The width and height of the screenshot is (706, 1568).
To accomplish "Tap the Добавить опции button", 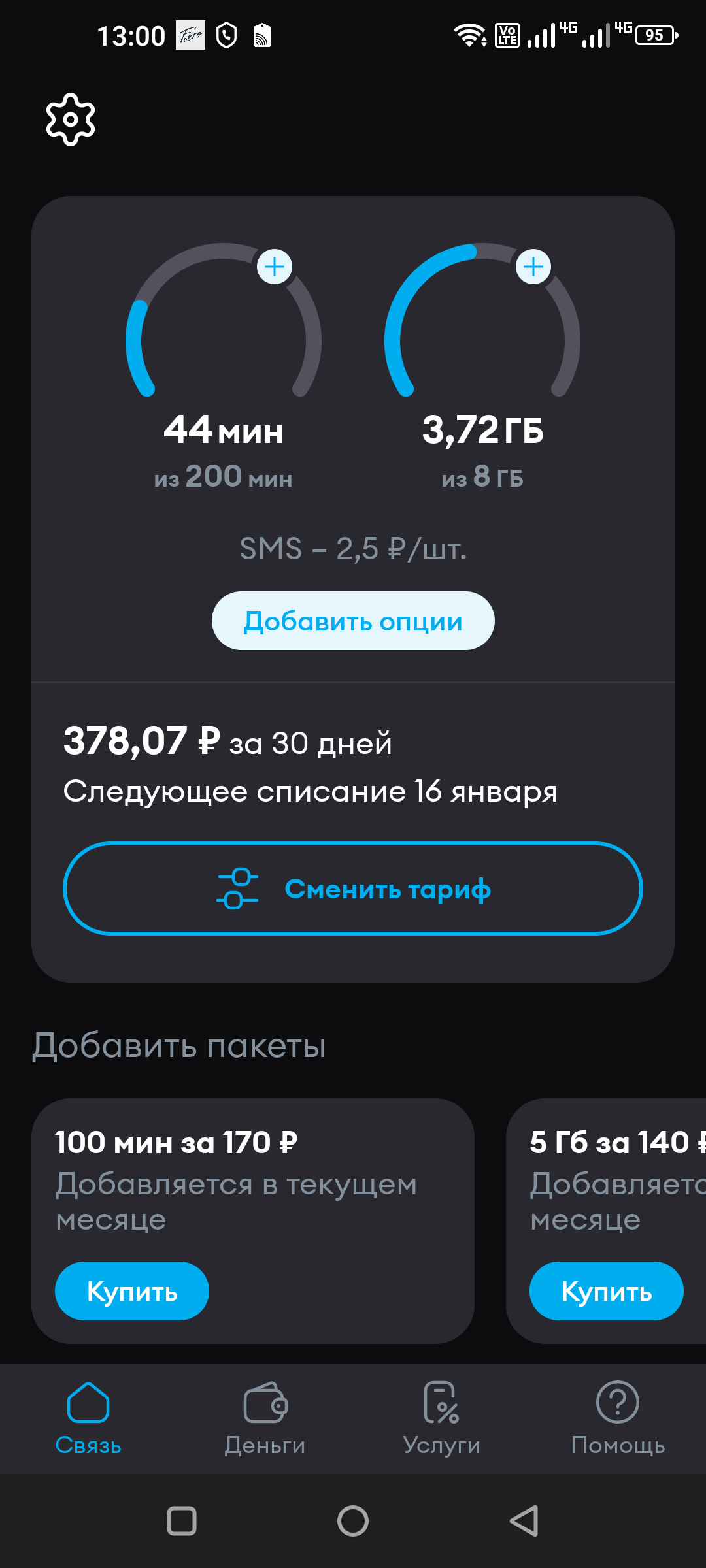I will coord(353,621).
